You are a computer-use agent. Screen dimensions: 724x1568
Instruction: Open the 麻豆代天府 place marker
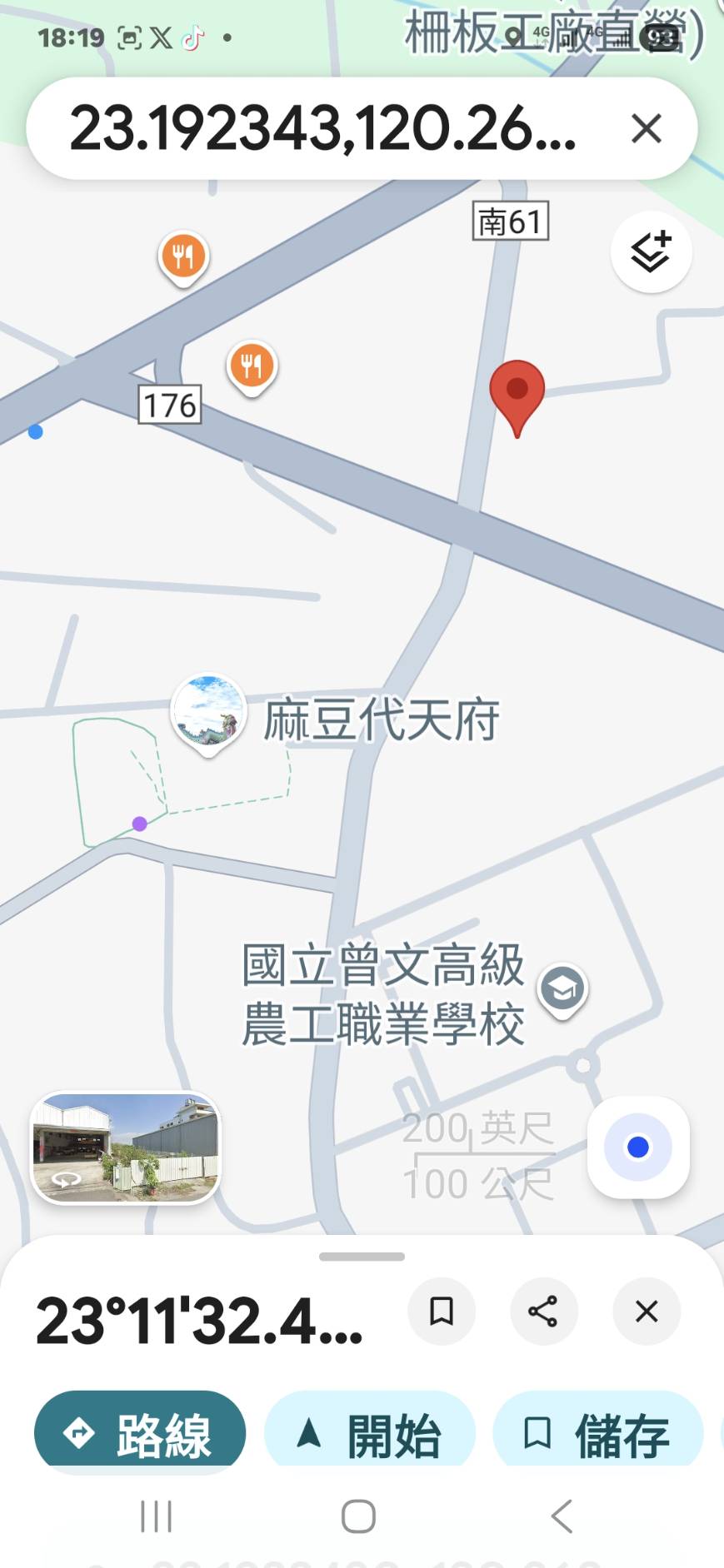208,714
